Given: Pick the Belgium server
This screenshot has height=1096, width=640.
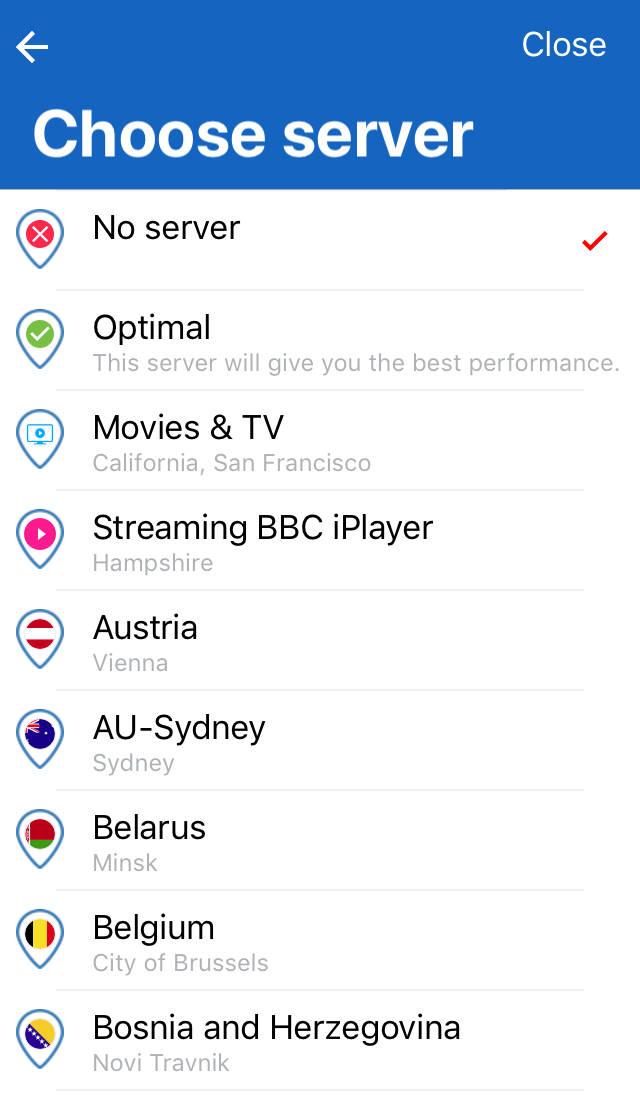Looking at the screenshot, I should tap(320, 939).
